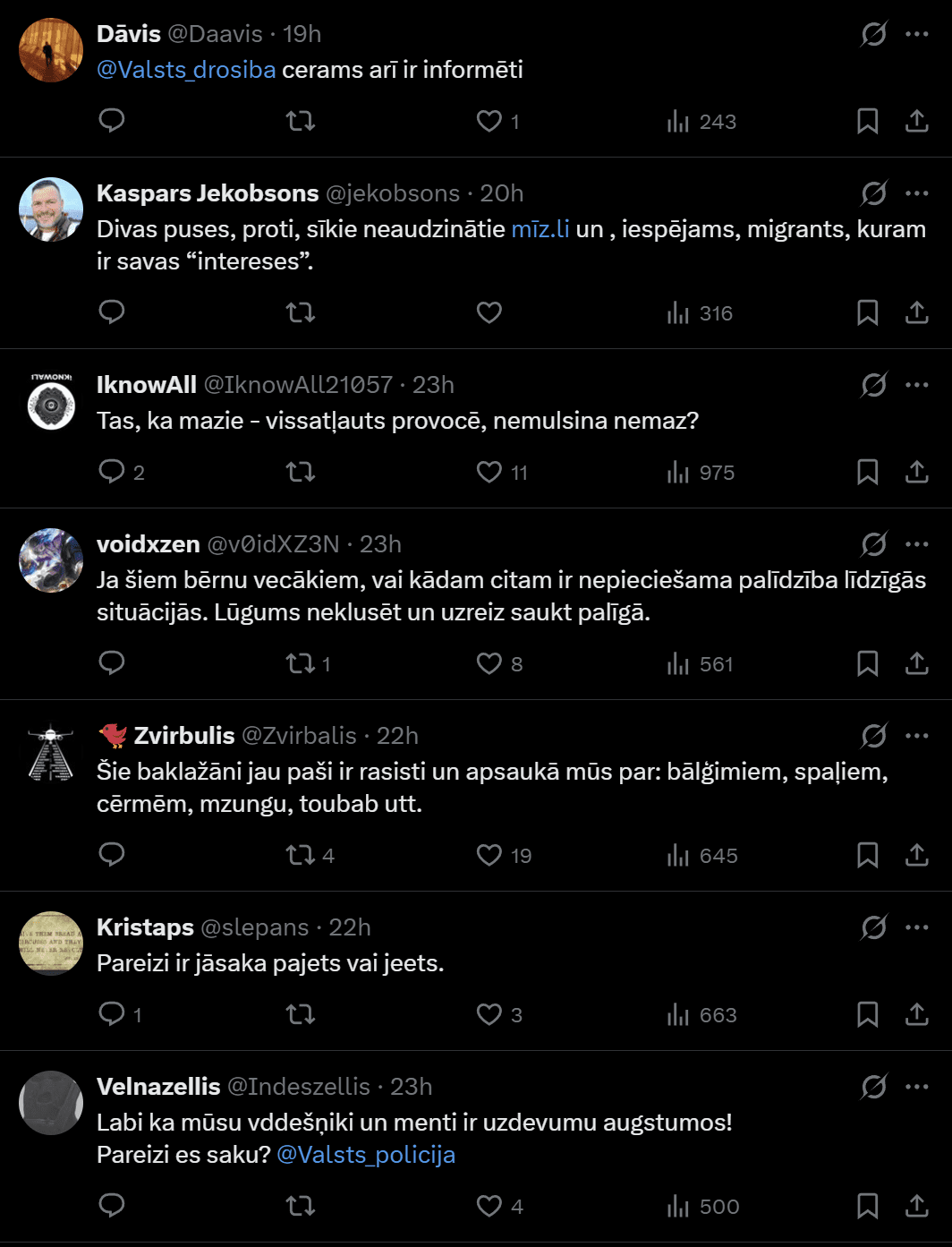Reply to Kaspars Jekobsons's tweet

[112, 312]
